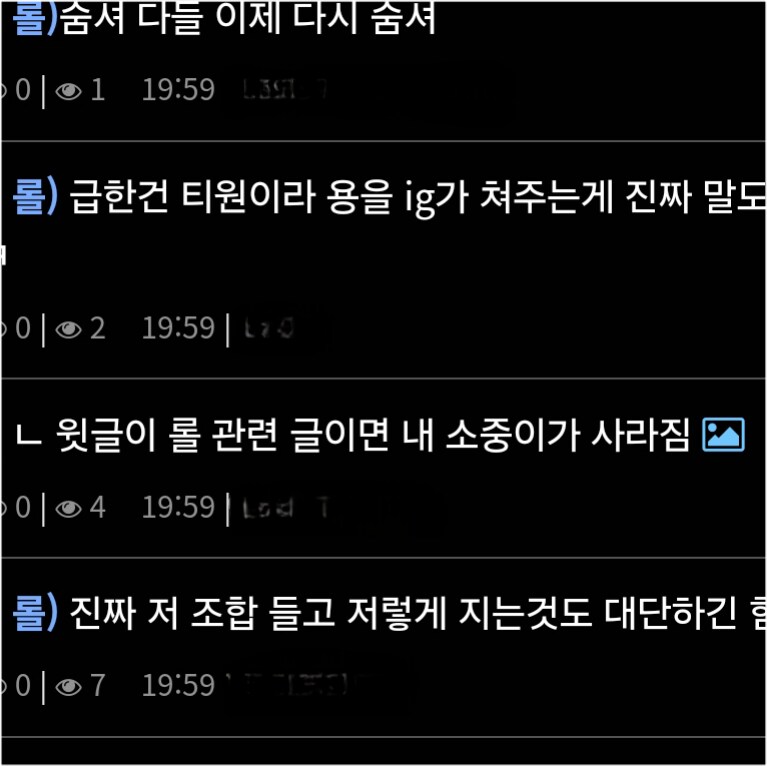Image resolution: width=767 pixels, height=766 pixels.
Task: Open the post '숨셔 다들 이제 다시 숨셔'
Action: [250, 20]
